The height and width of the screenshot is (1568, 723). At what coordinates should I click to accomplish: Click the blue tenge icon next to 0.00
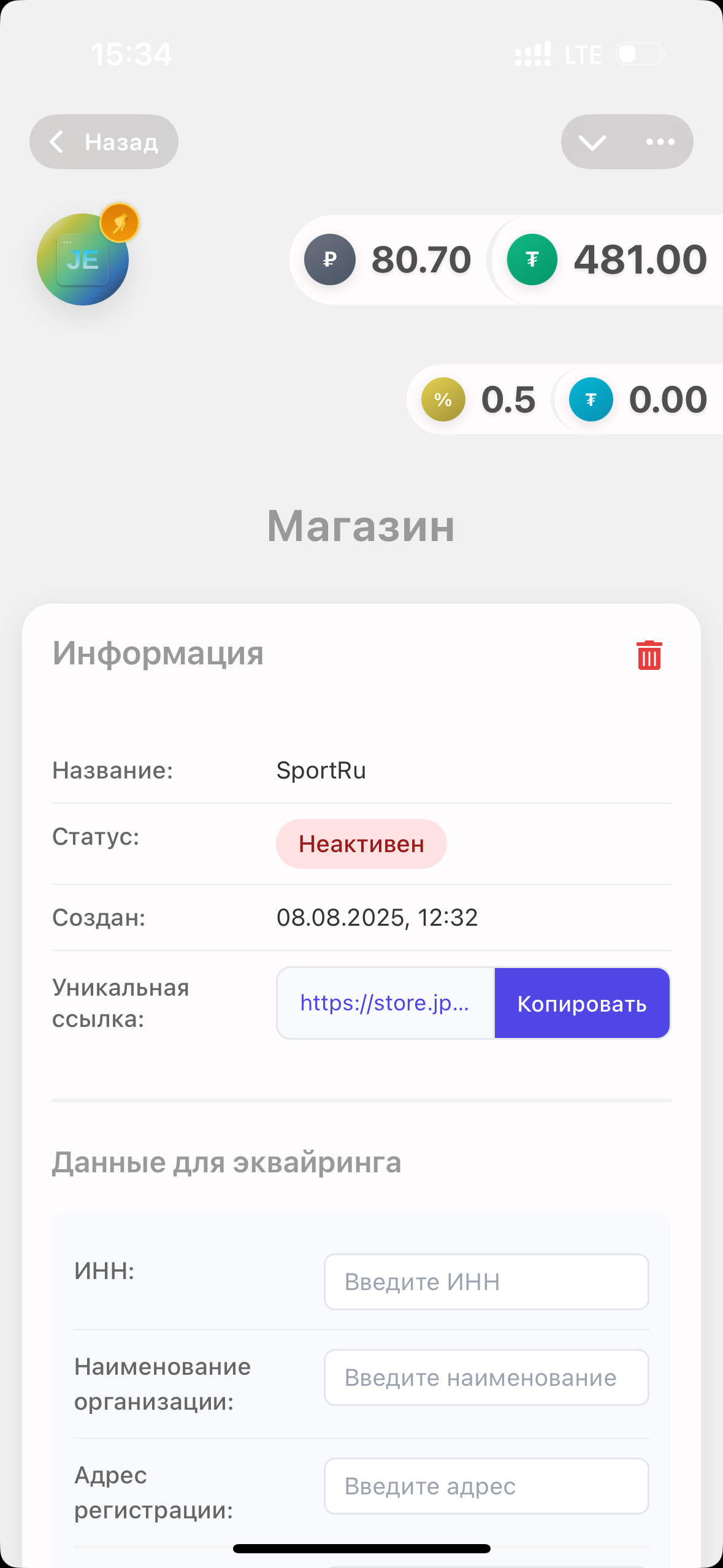[x=591, y=399]
